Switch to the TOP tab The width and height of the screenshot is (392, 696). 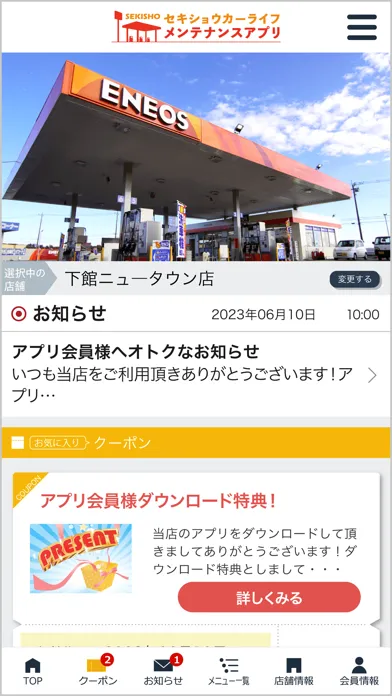(33, 672)
